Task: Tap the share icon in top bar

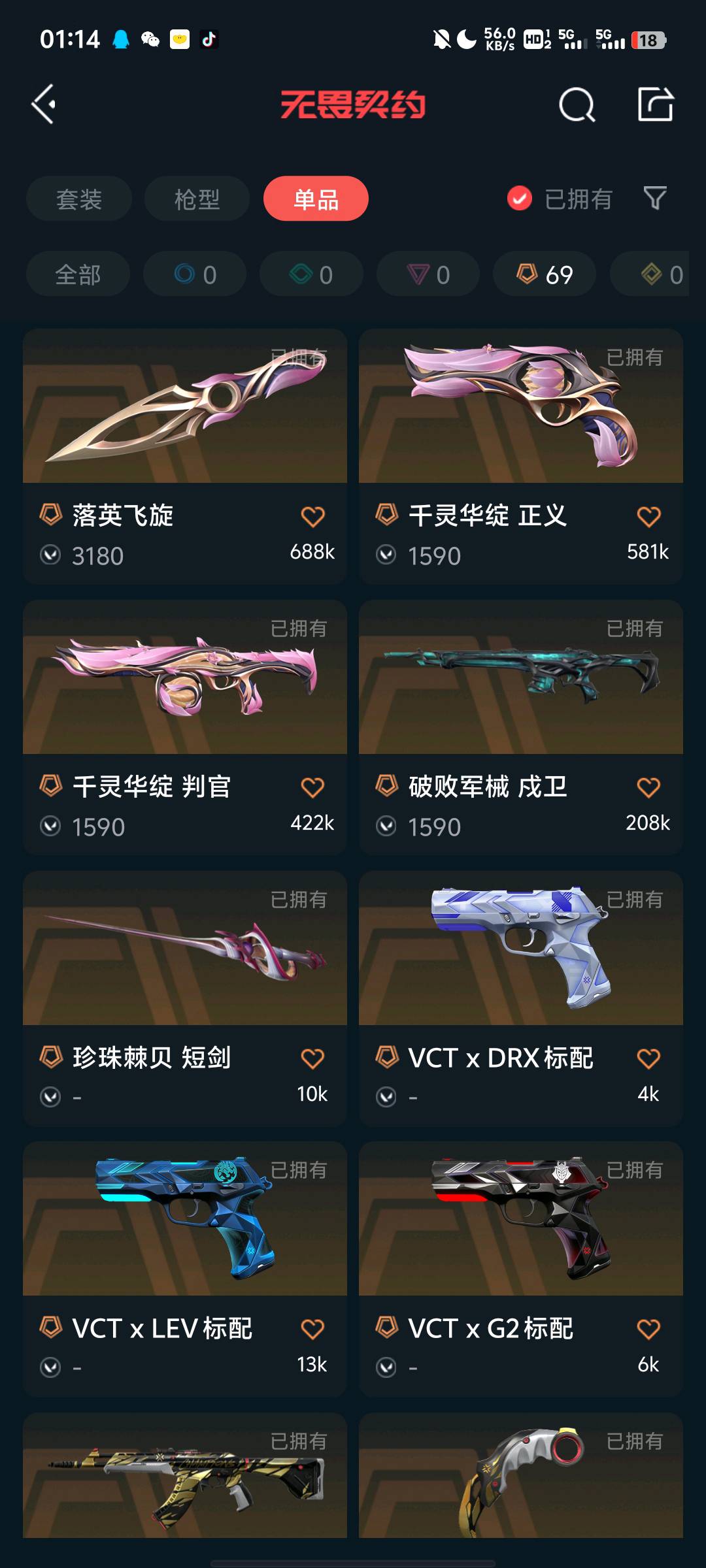Action: click(655, 104)
